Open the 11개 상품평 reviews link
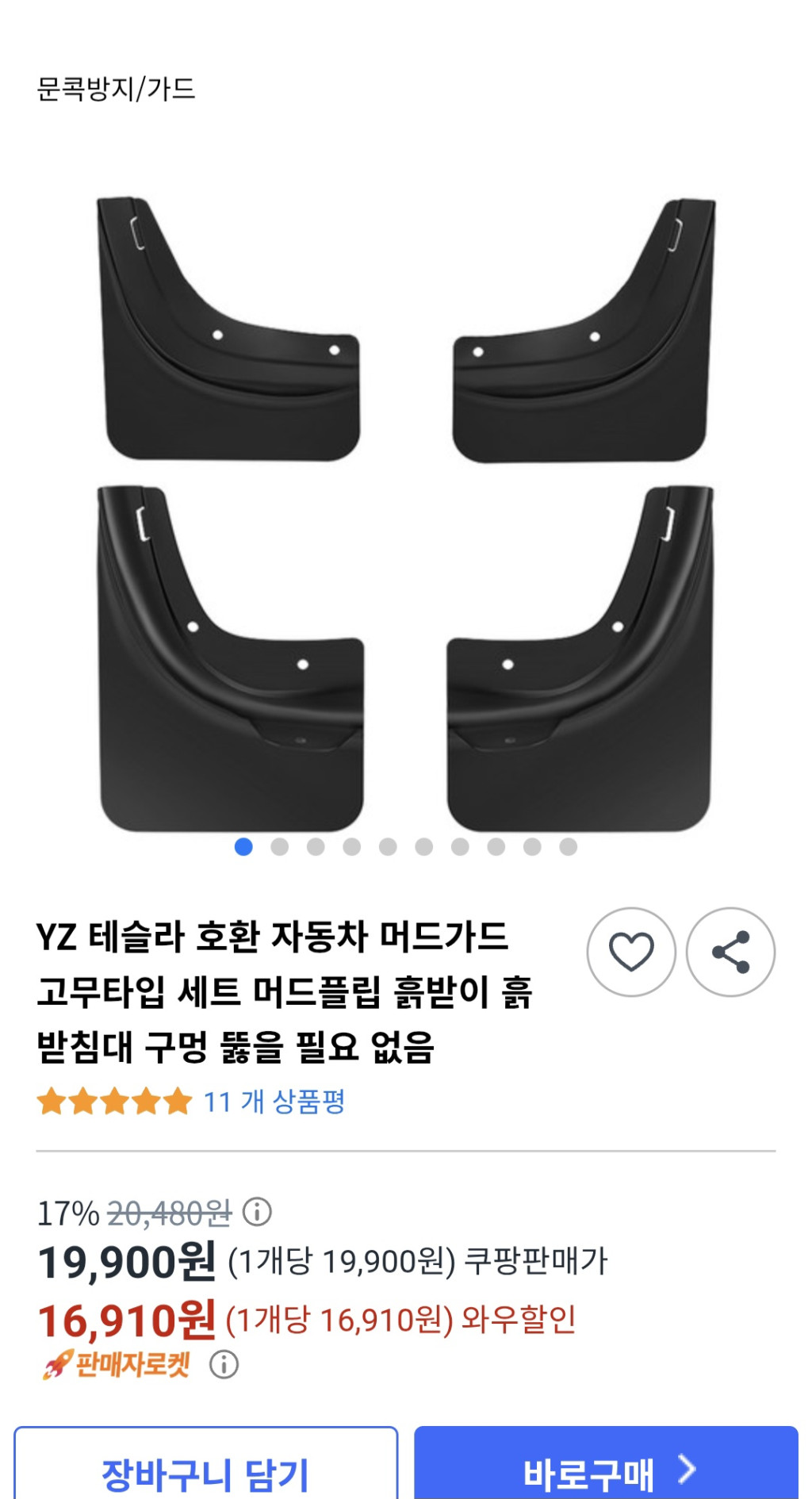812x1499 pixels. [x=274, y=1101]
